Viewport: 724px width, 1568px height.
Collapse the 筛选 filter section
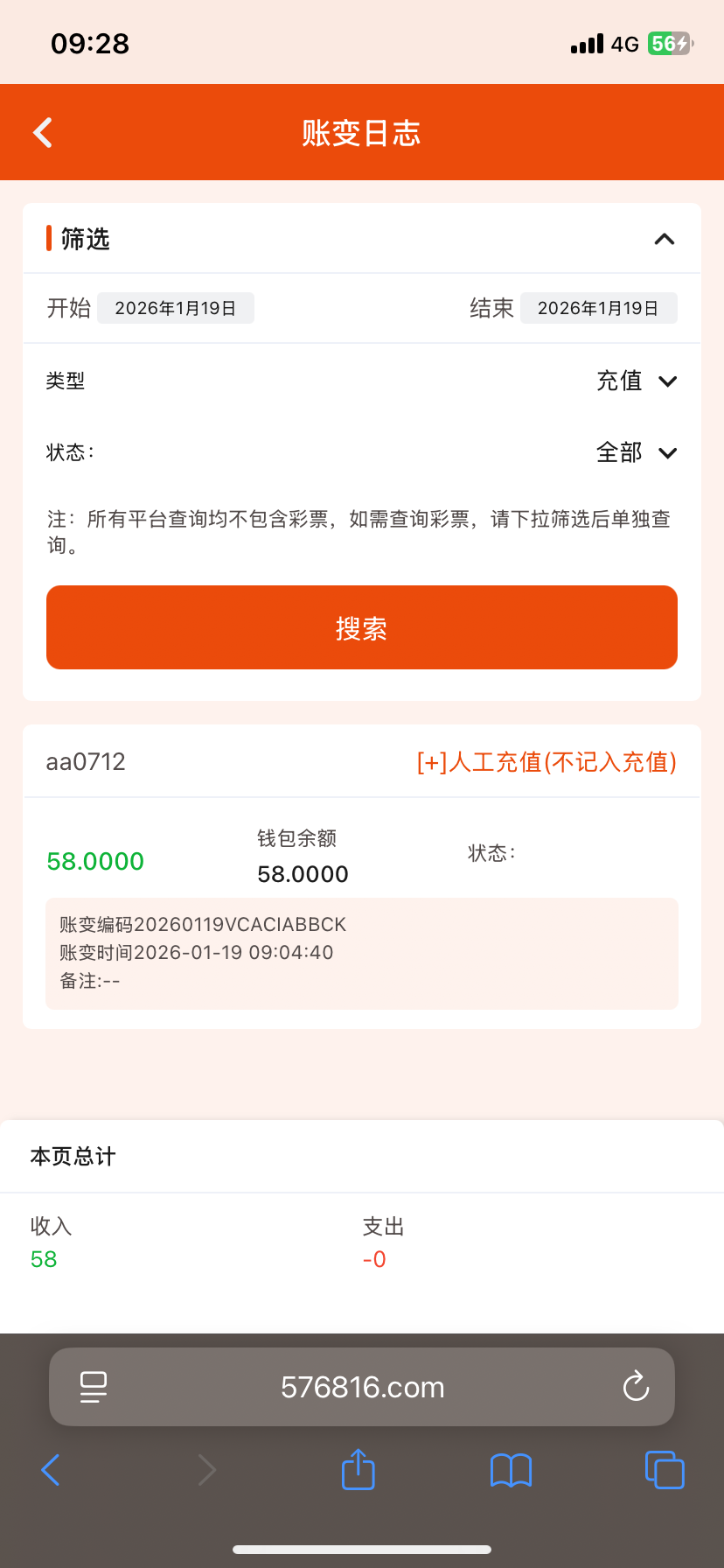(665, 239)
